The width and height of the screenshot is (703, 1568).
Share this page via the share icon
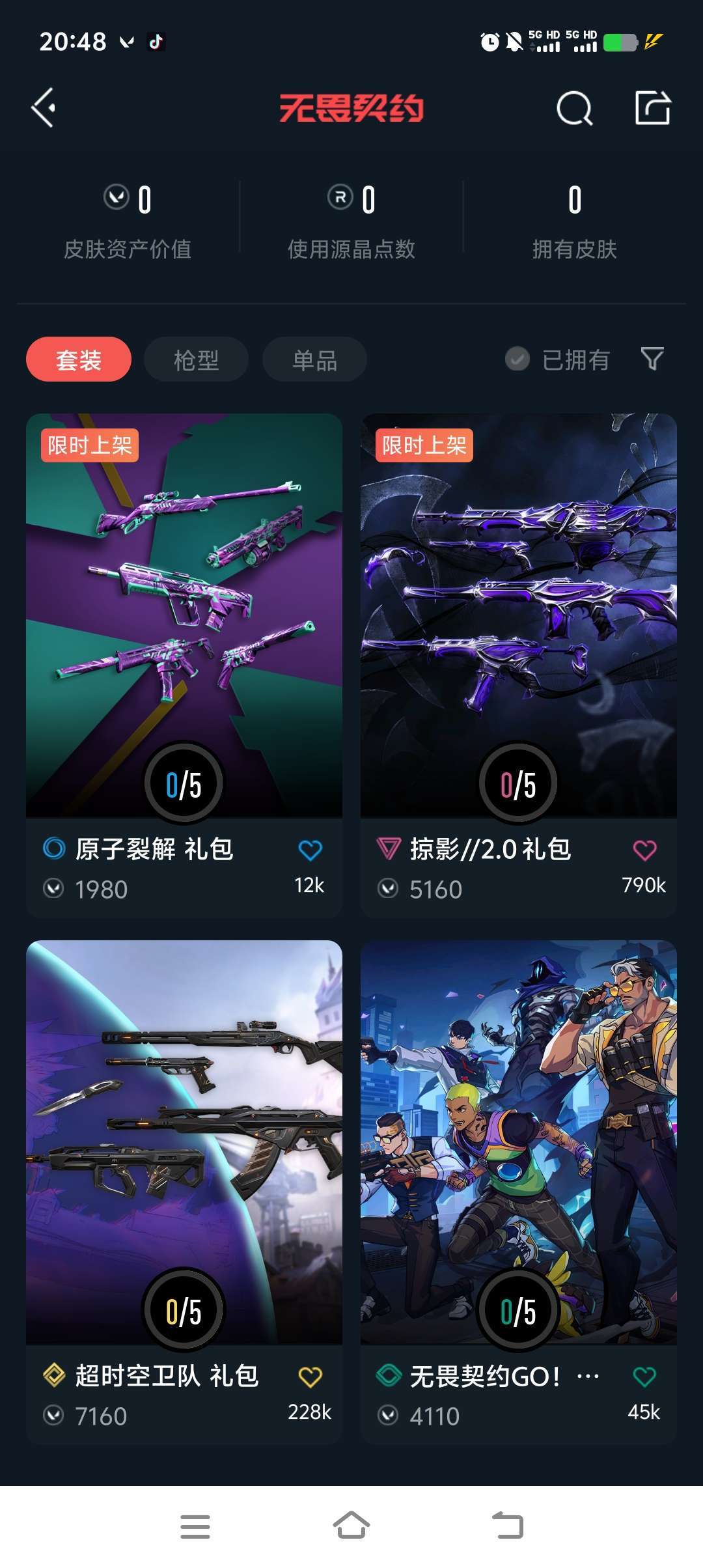pyautogui.click(x=653, y=107)
